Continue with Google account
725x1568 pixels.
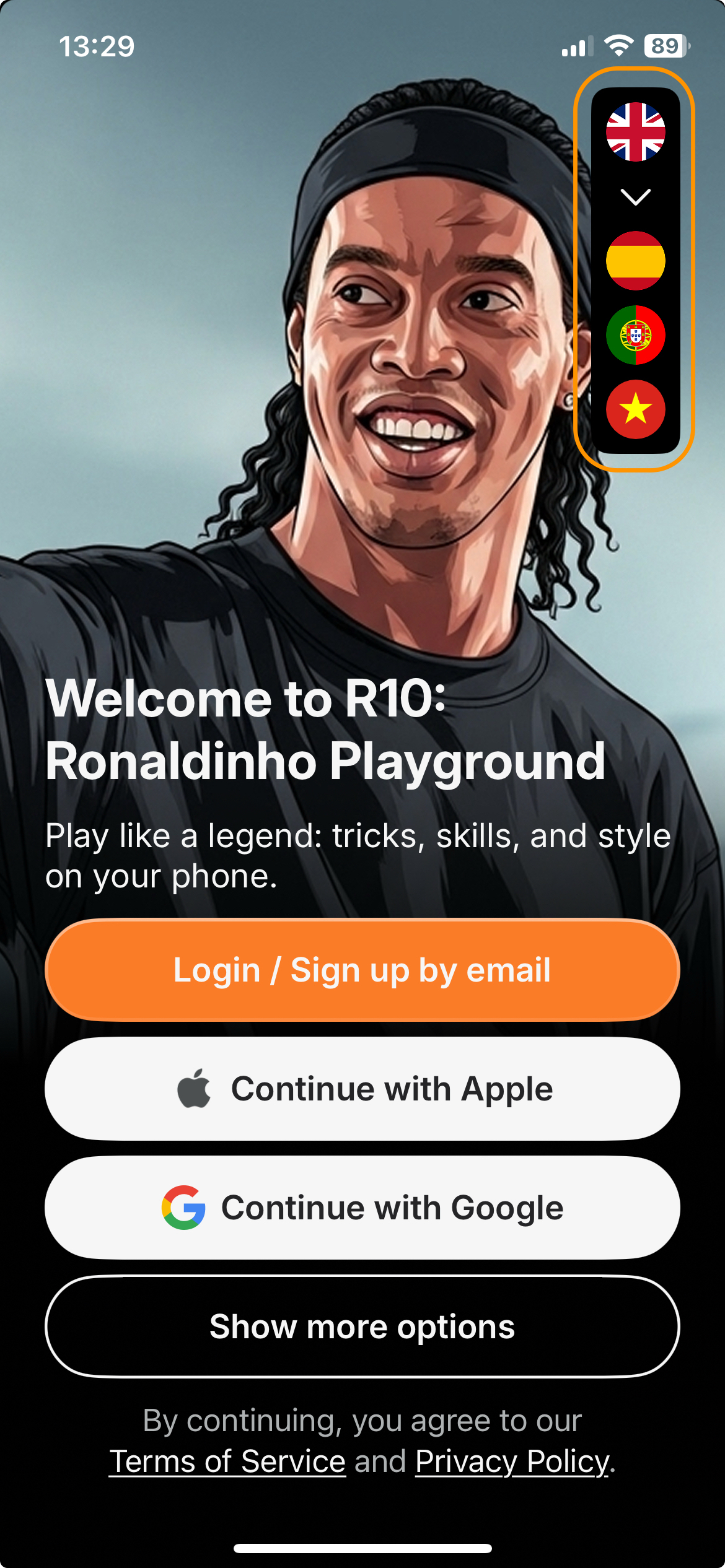(362, 1208)
